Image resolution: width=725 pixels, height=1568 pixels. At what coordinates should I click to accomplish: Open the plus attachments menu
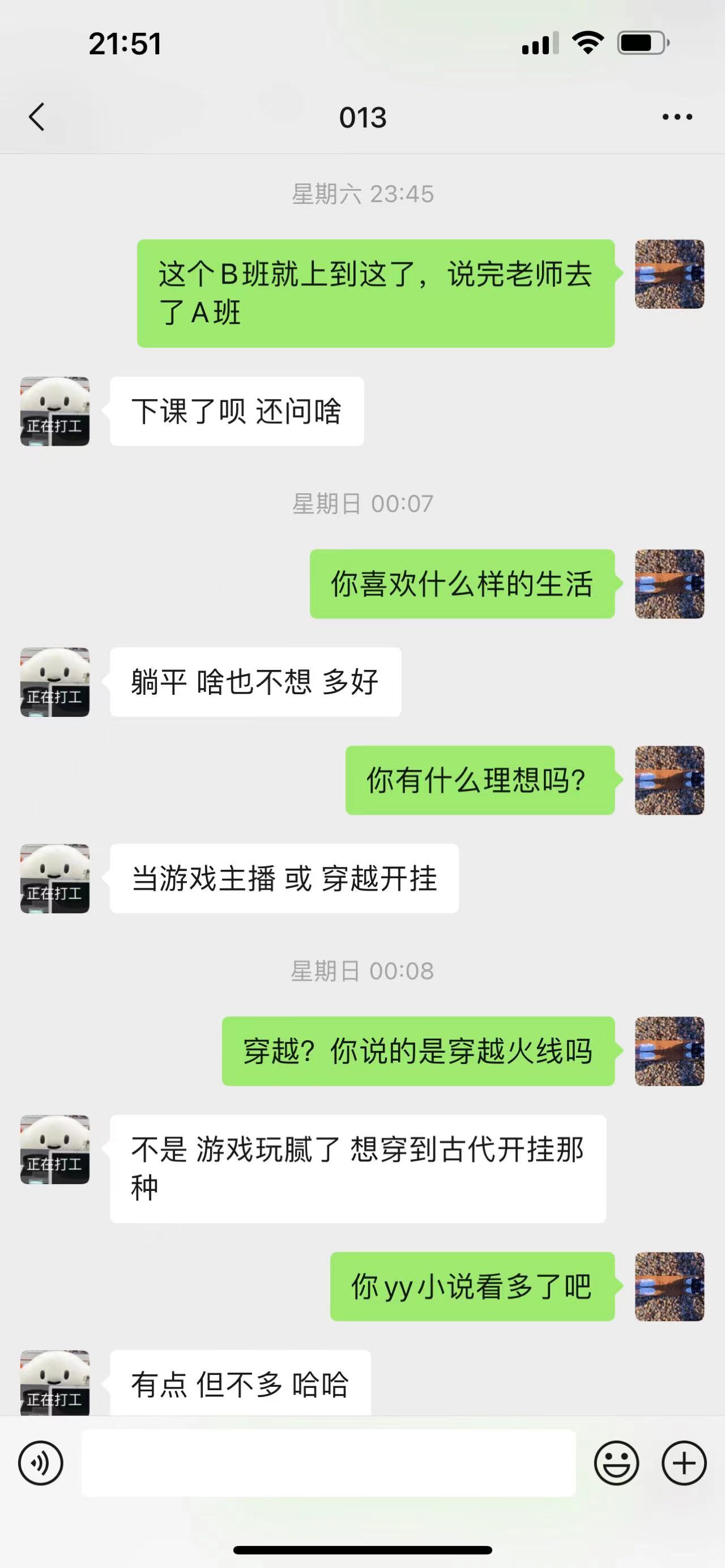pos(684,1463)
